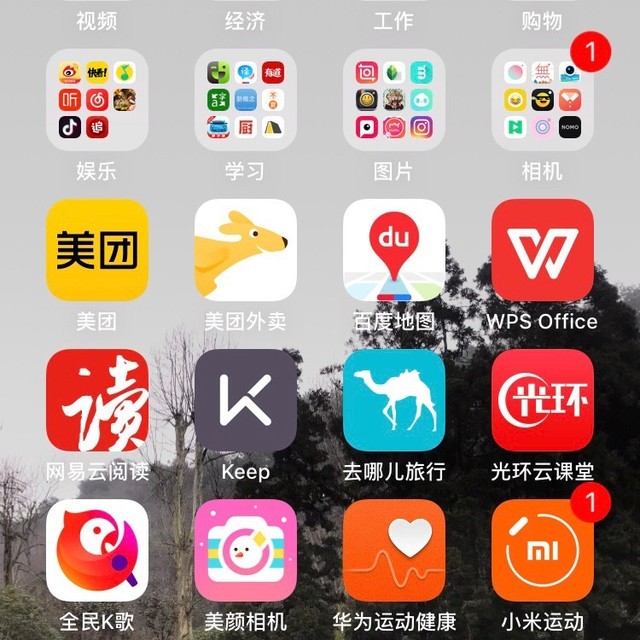Viewport: 640px width, 640px height.
Task: Launch 美团外卖 food delivery app
Action: point(245,250)
